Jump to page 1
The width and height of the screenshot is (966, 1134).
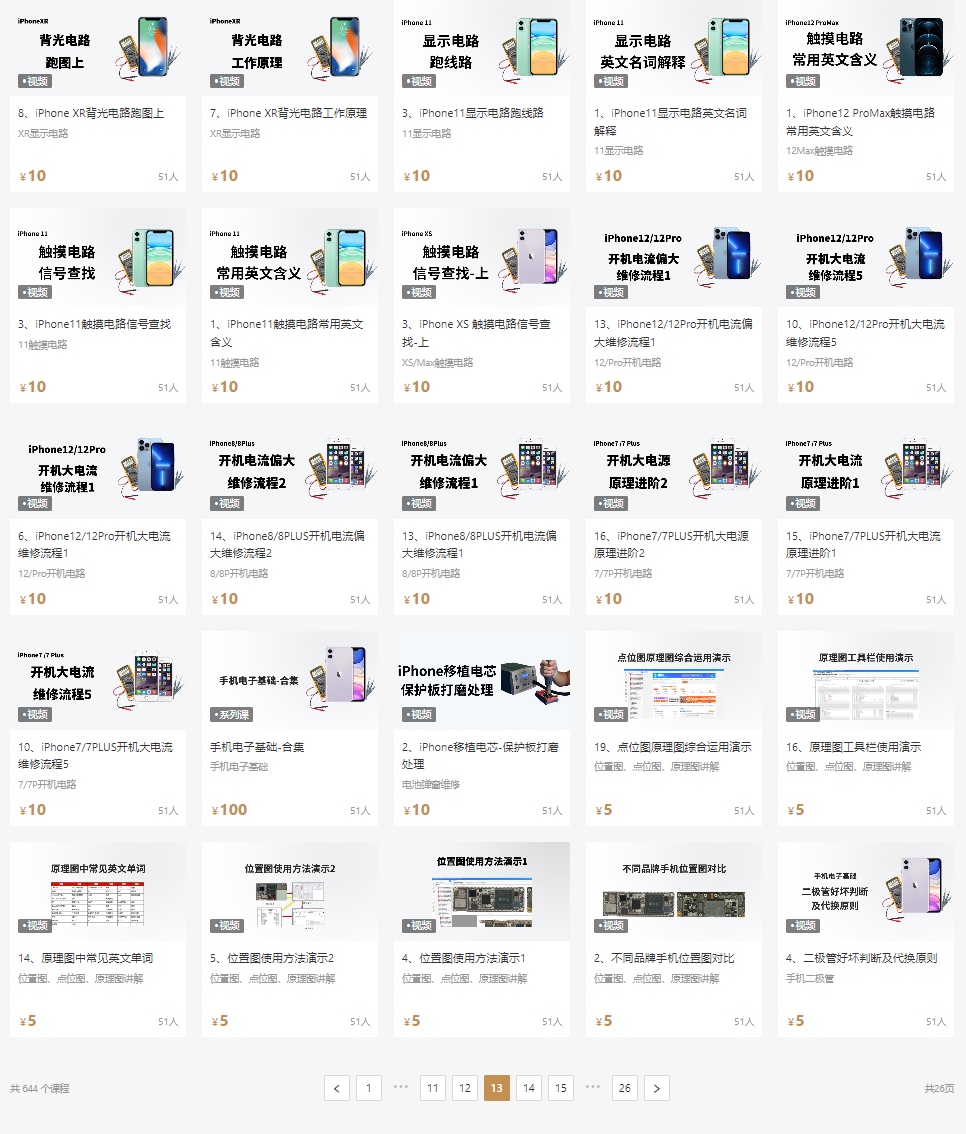(x=369, y=1088)
